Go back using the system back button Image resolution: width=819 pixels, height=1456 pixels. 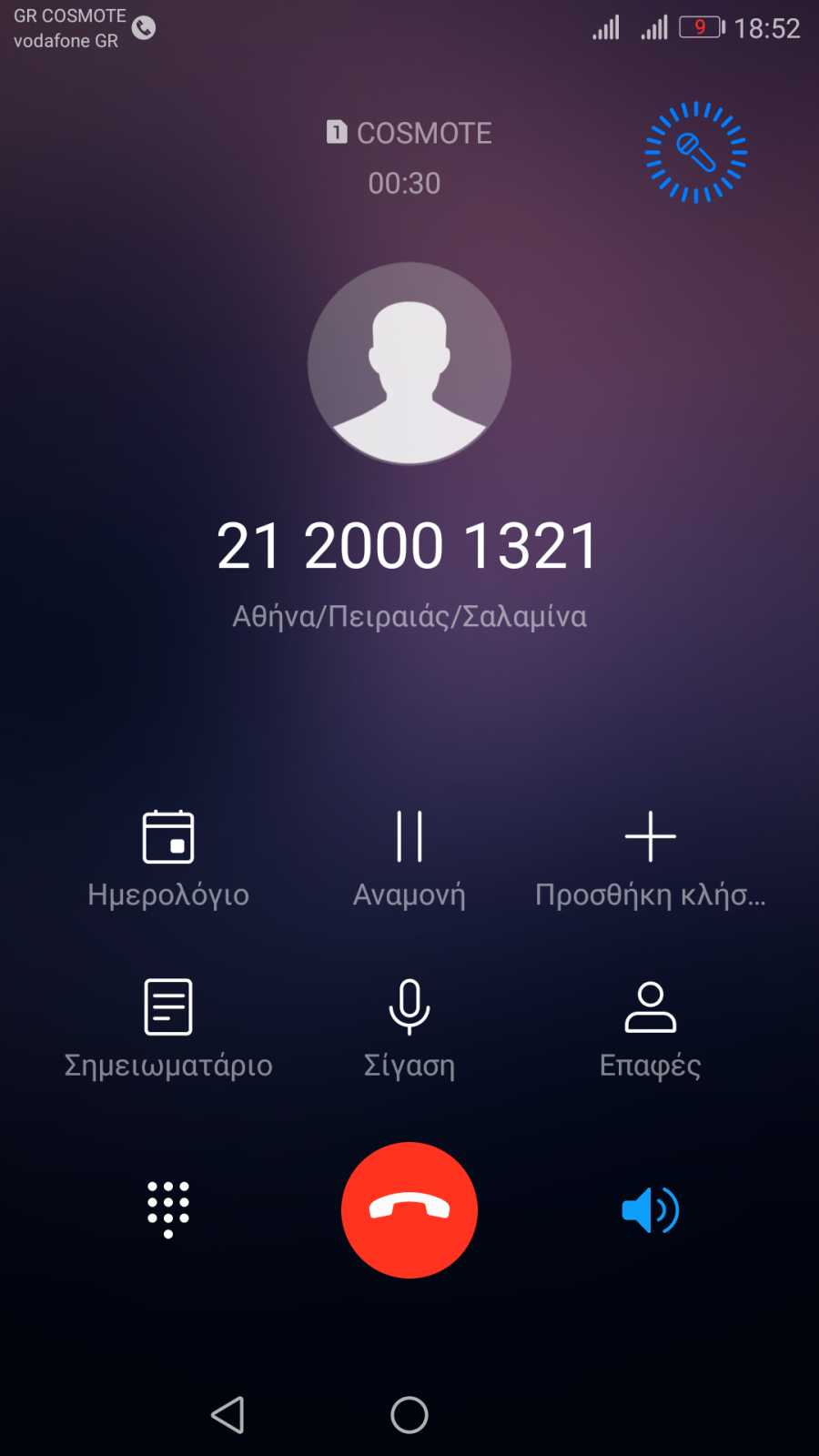(227, 1415)
